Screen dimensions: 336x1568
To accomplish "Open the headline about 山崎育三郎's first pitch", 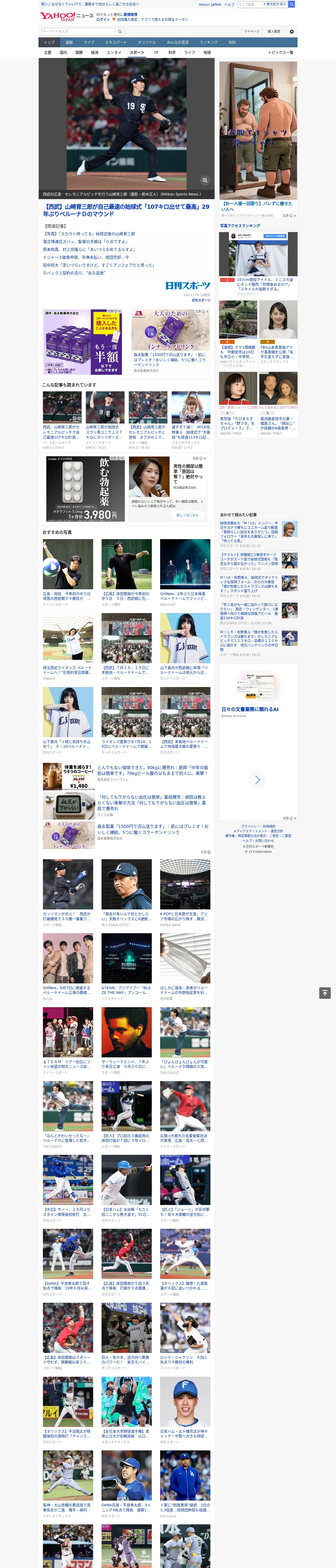I will pyautogui.click(x=126, y=210).
